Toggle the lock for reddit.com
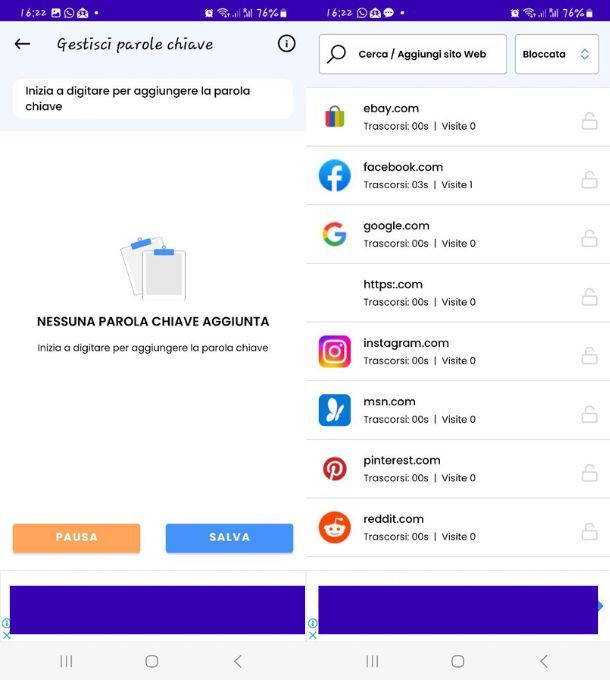The image size is (610, 680). pyautogui.click(x=589, y=531)
